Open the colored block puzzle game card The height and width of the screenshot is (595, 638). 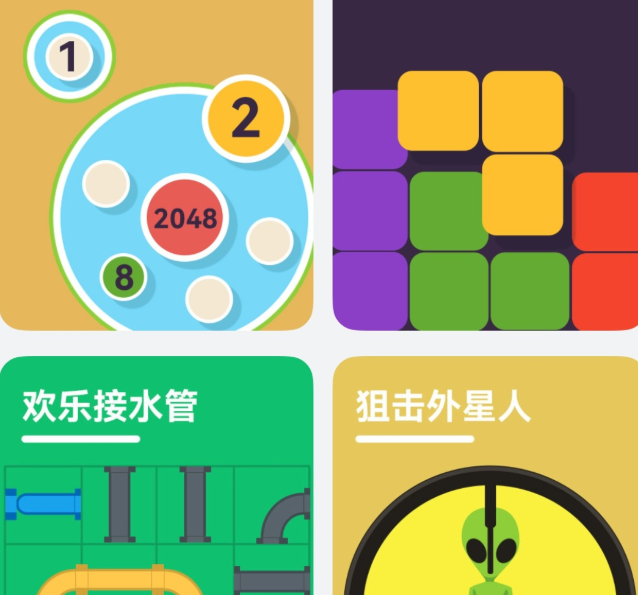coord(485,165)
